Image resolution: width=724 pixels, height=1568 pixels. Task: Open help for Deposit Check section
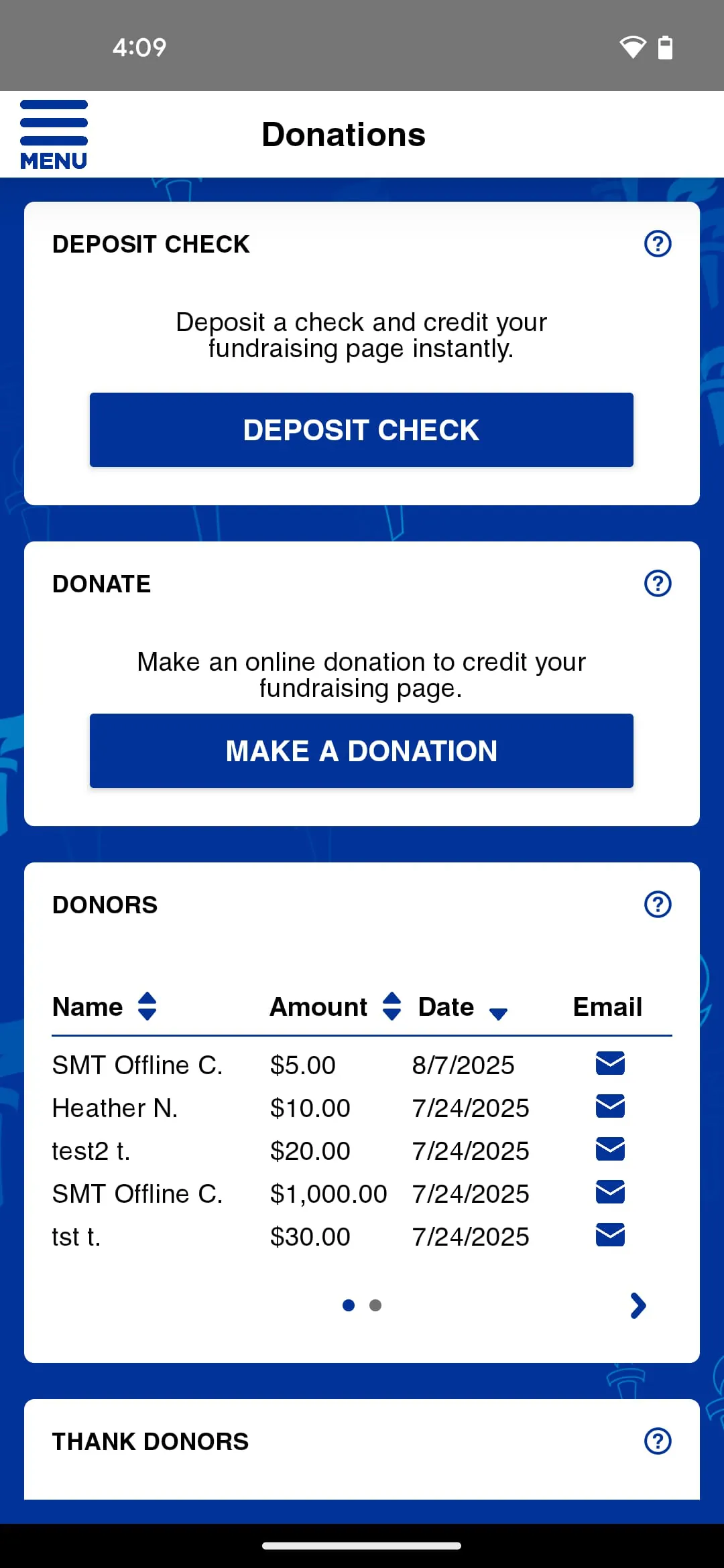pyautogui.click(x=658, y=244)
